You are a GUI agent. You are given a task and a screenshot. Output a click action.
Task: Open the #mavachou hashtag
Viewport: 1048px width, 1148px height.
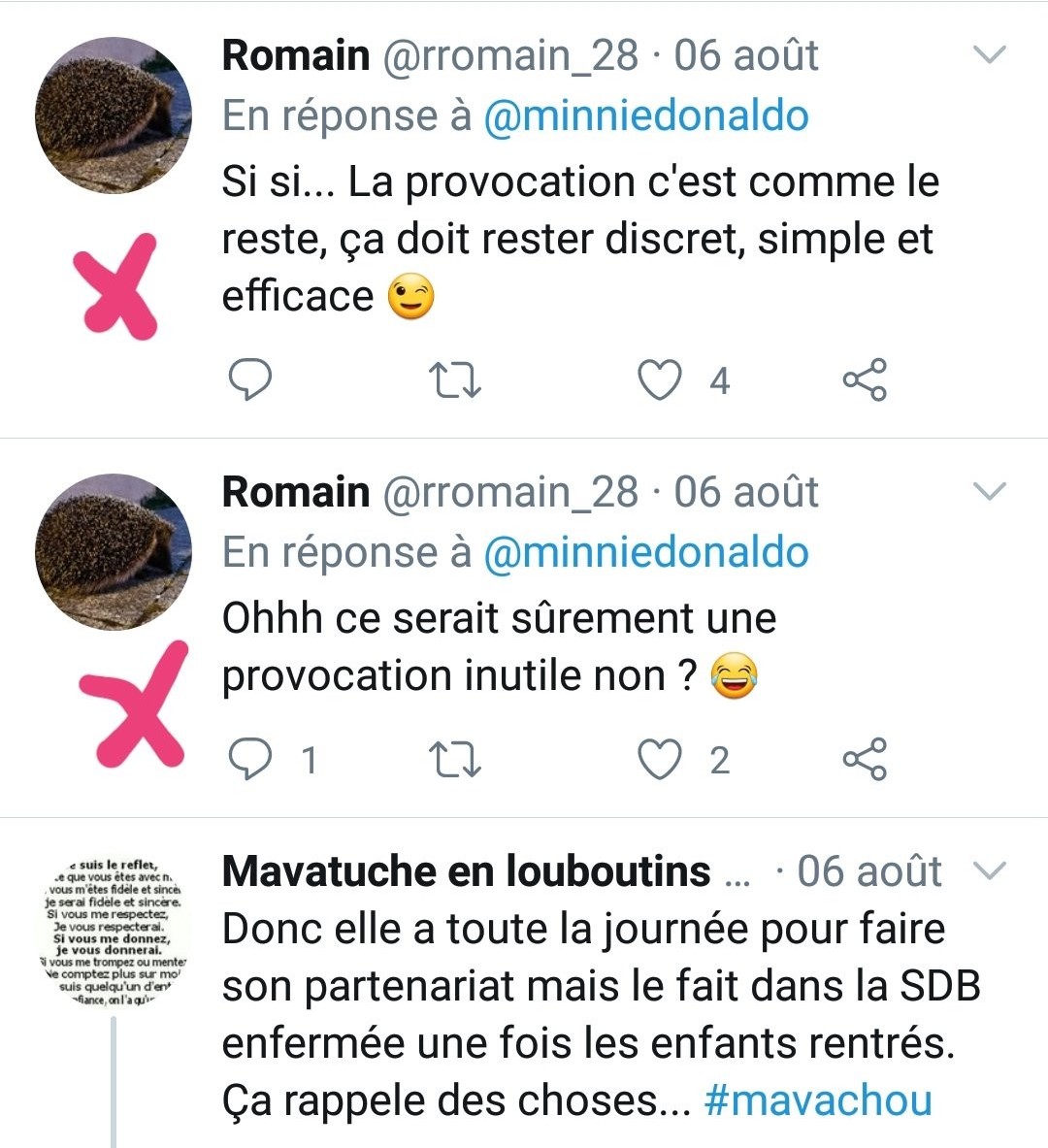click(818, 1100)
